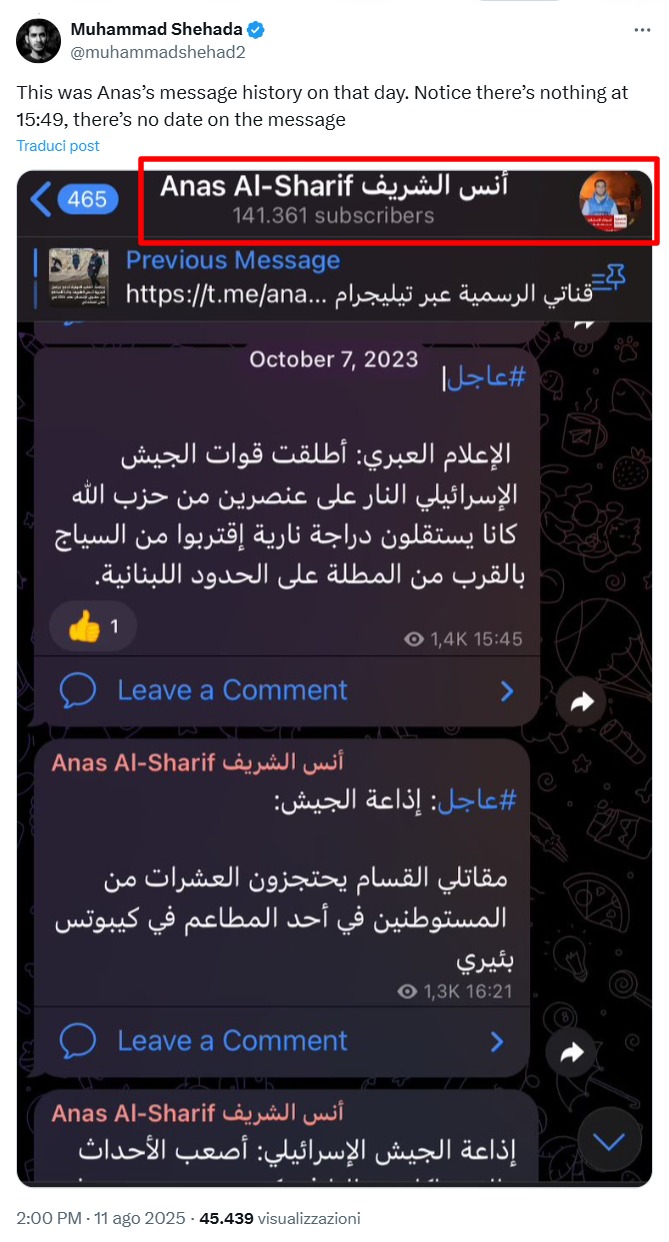Screen dimensions: 669x1242
Task: Open the 2:00 PM · 11 ago 2025 timestamp
Action: [x=101, y=1218]
